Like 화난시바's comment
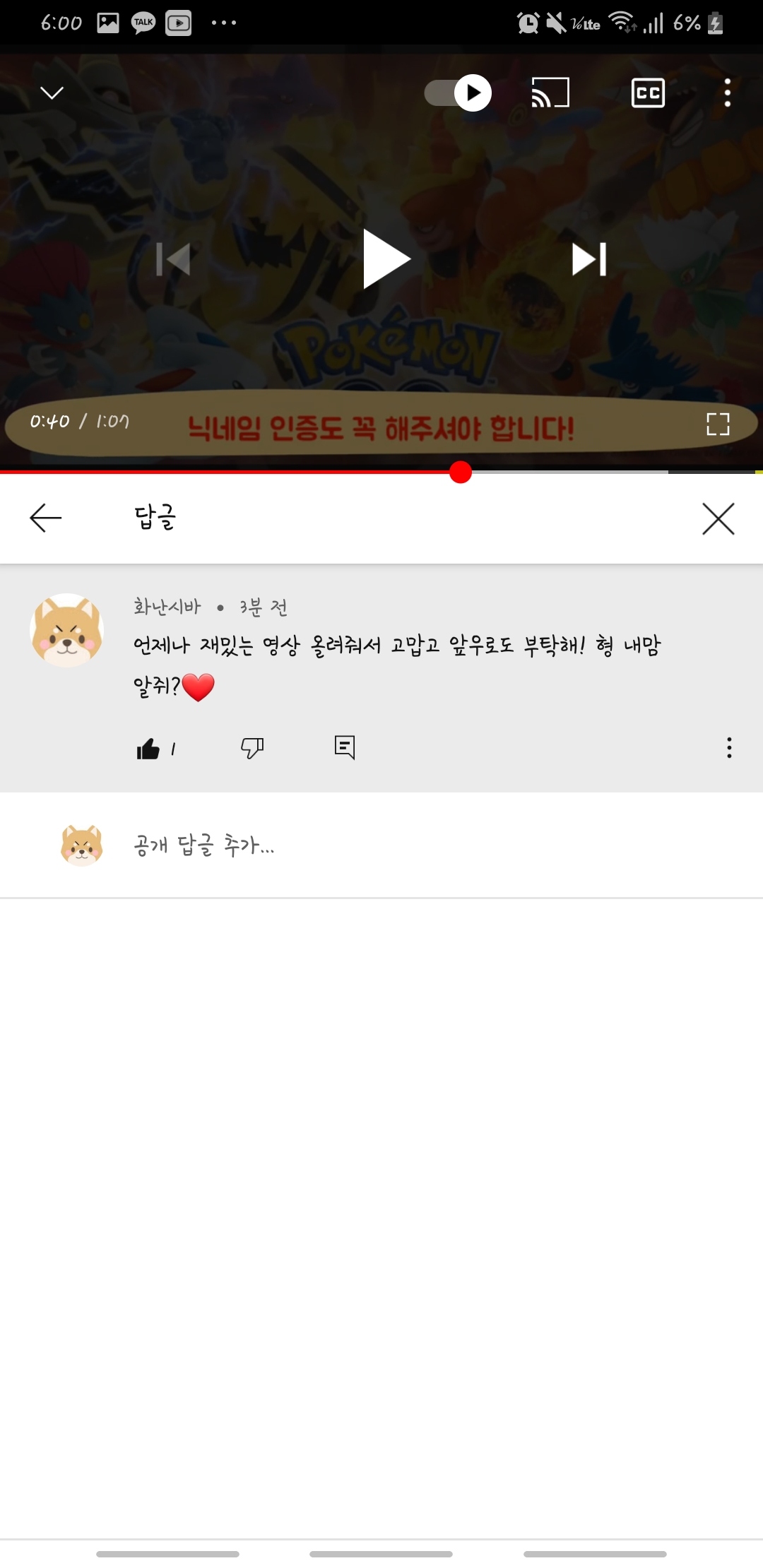The height and width of the screenshot is (1568, 763). click(x=148, y=748)
